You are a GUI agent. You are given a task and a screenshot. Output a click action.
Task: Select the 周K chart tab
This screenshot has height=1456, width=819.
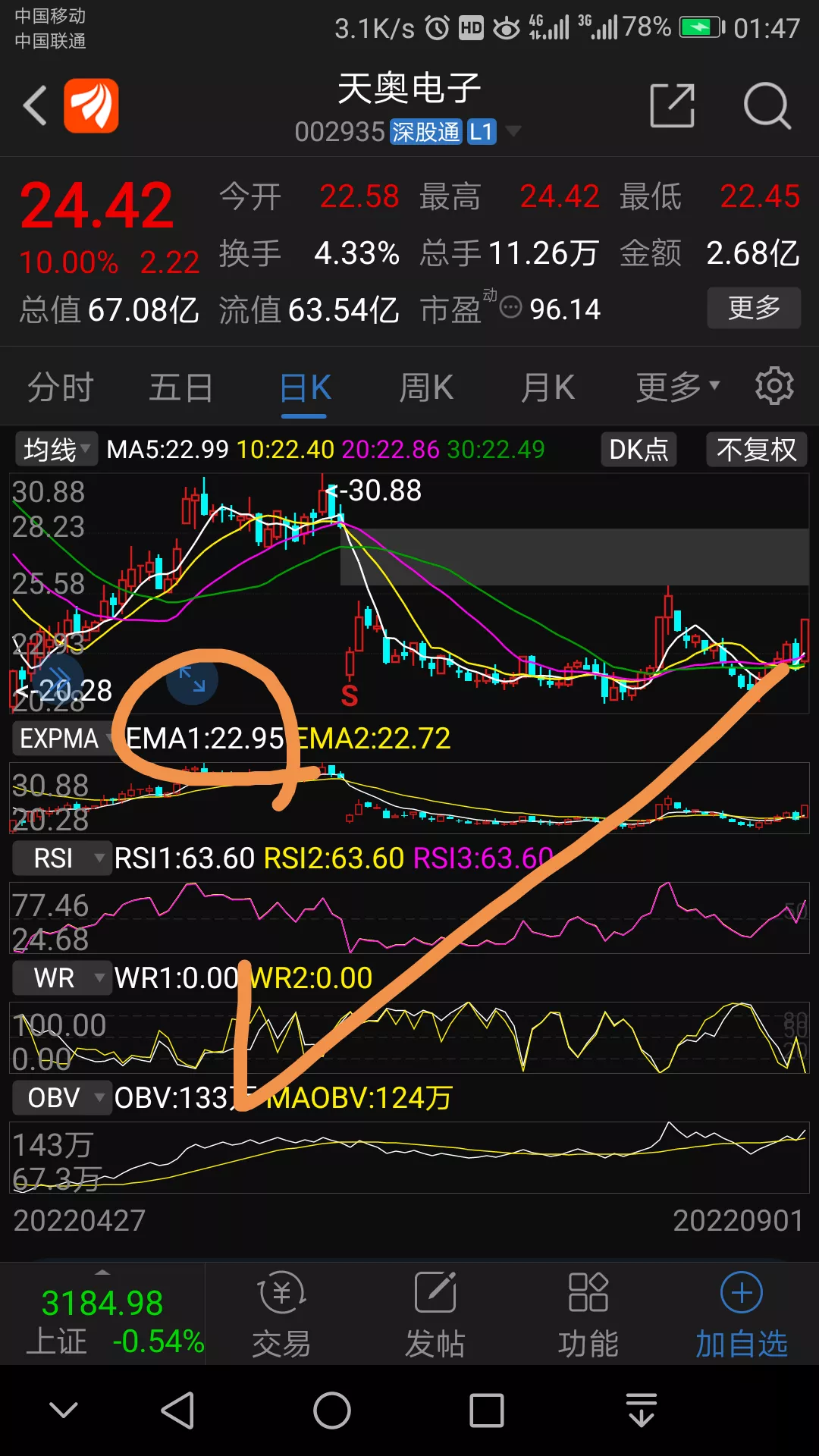pyautogui.click(x=426, y=388)
